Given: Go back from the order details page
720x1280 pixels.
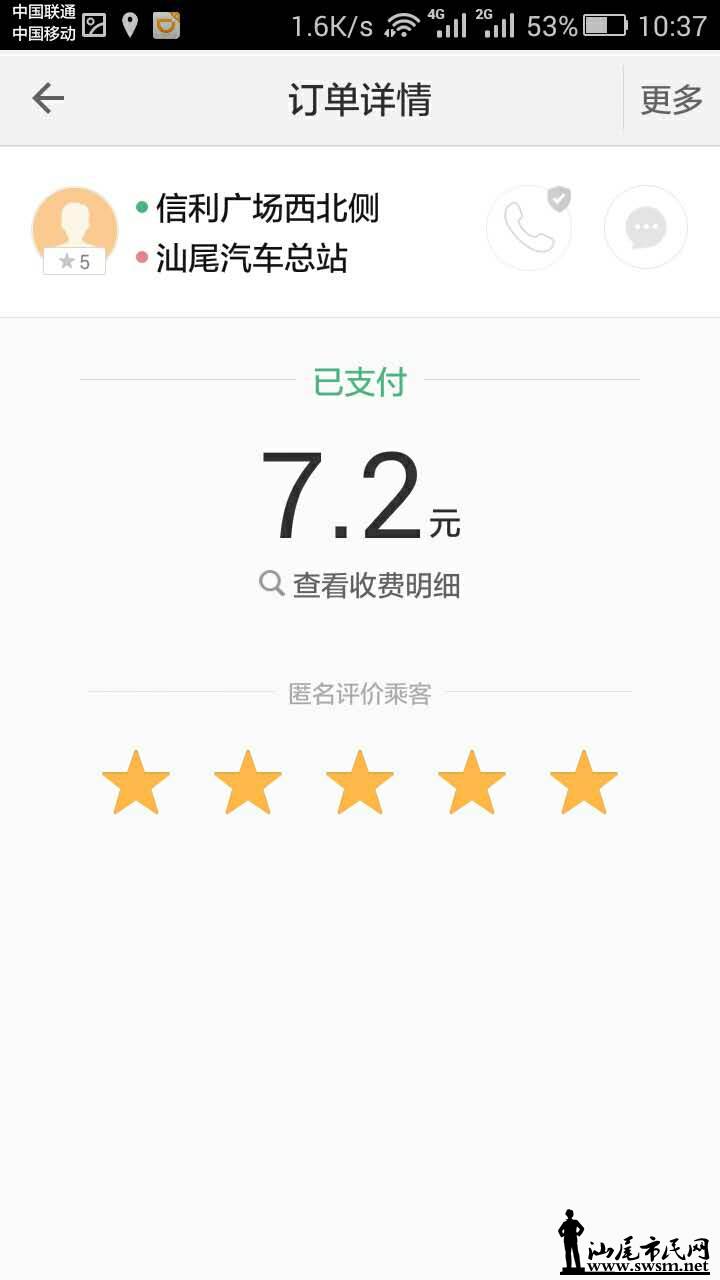Looking at the screenshot, I should [47, 98].
